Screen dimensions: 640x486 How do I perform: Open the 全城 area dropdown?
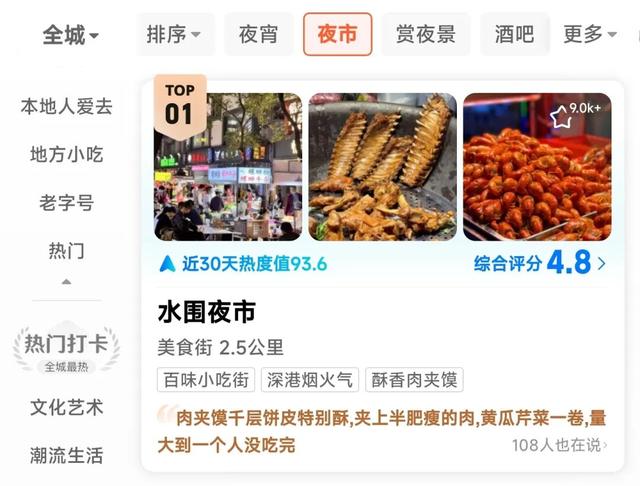pyautogui.click(x=70, y=35)
